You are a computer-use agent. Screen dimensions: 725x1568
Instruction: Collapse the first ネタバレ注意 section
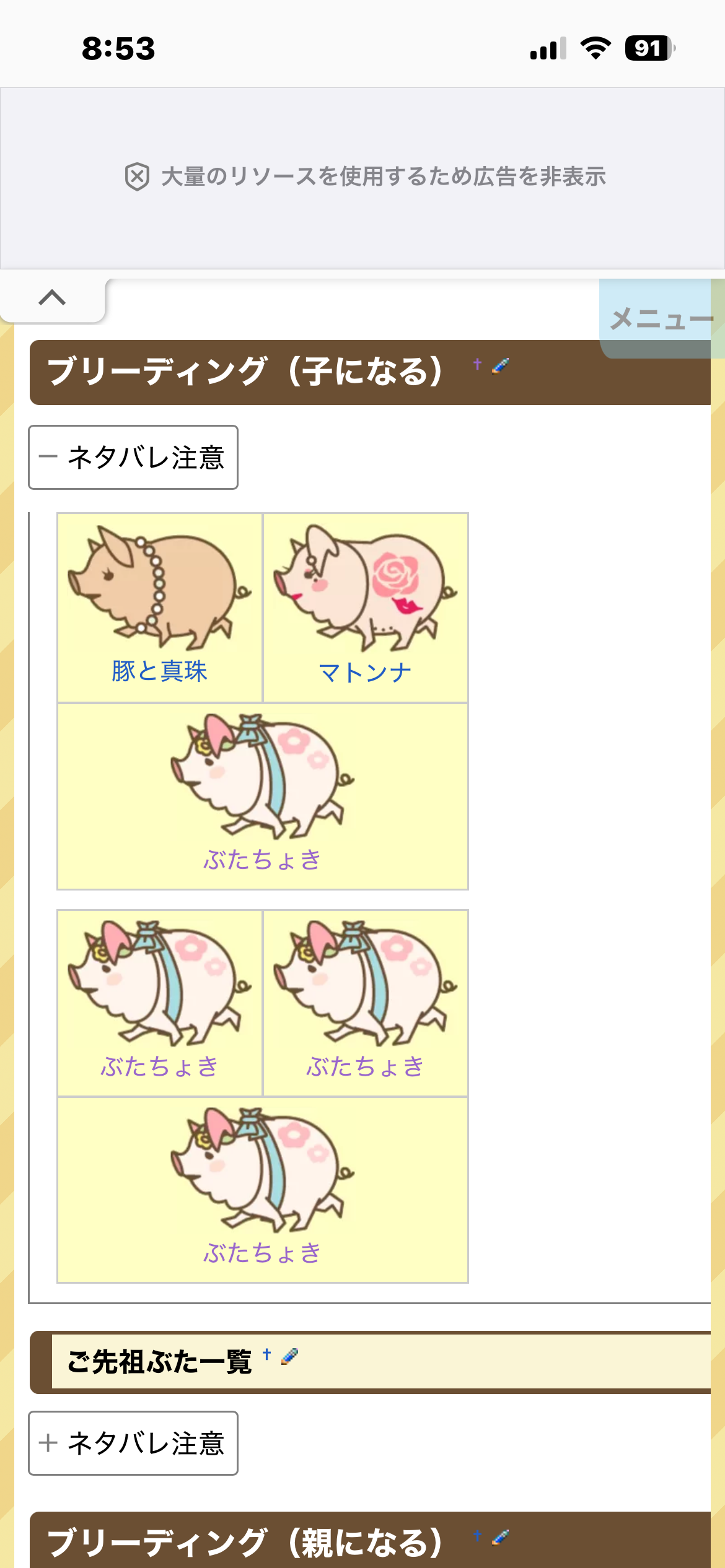[133, 458]
